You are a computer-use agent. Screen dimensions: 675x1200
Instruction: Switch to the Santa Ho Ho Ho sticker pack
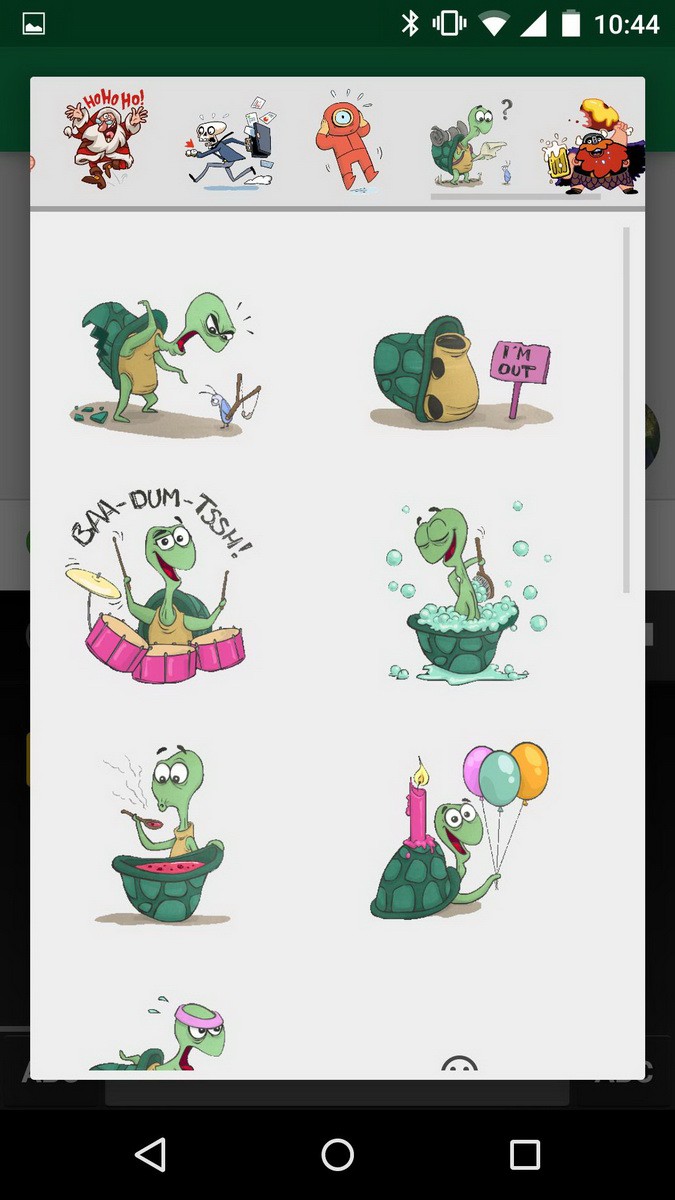106,140
